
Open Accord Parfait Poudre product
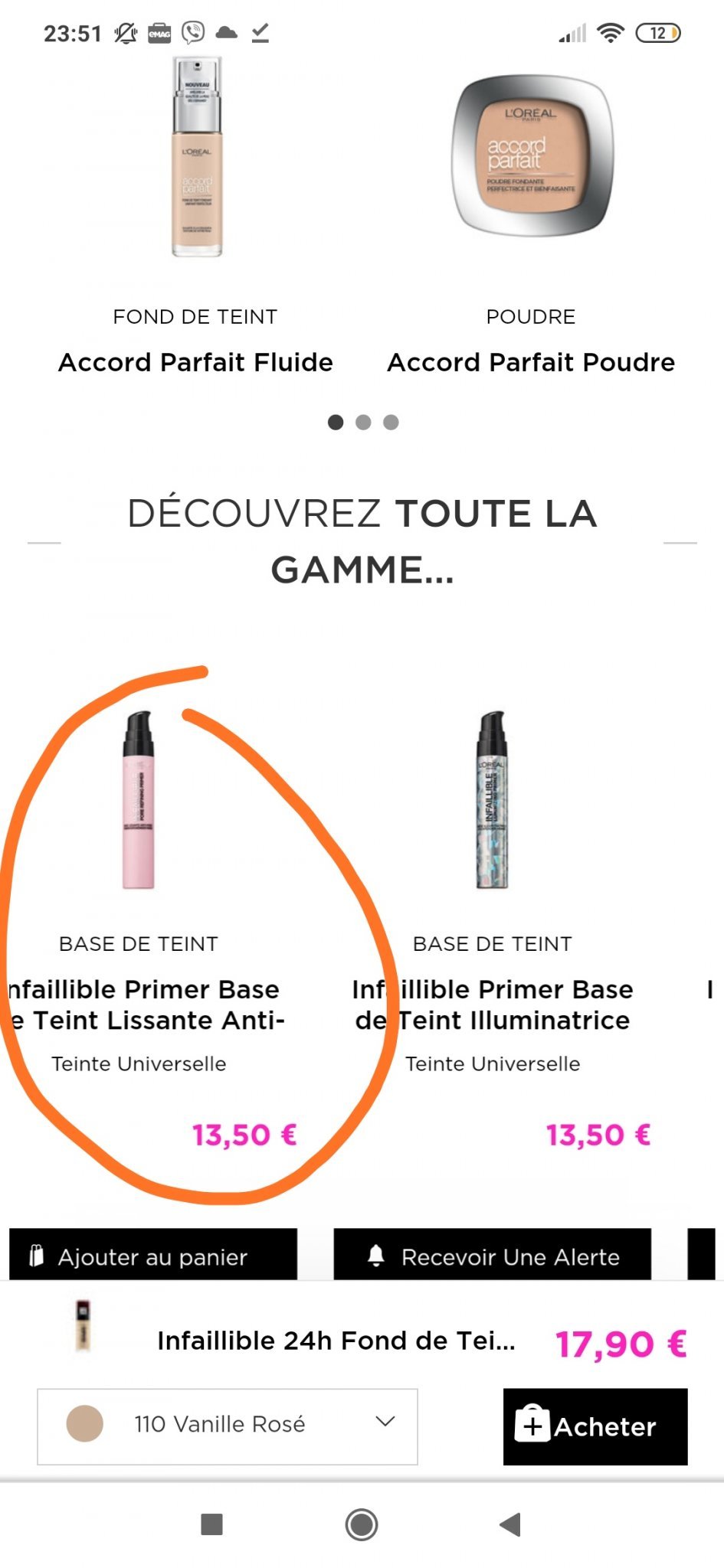click(x=531, y=361)
